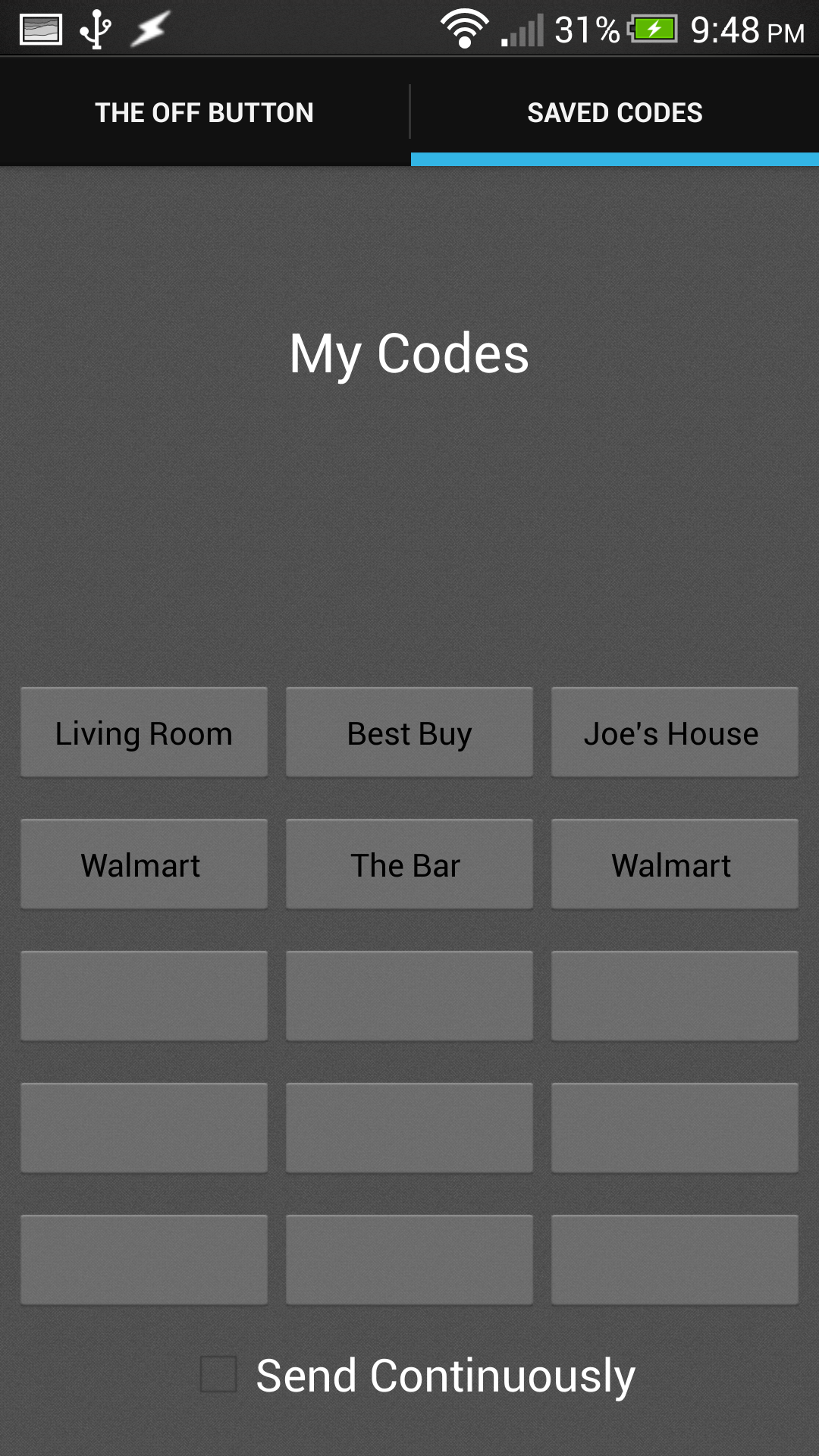Screen dimensions: 819x1456
Task: Tap The Bar saved code
Action: (x=409, y=864)
